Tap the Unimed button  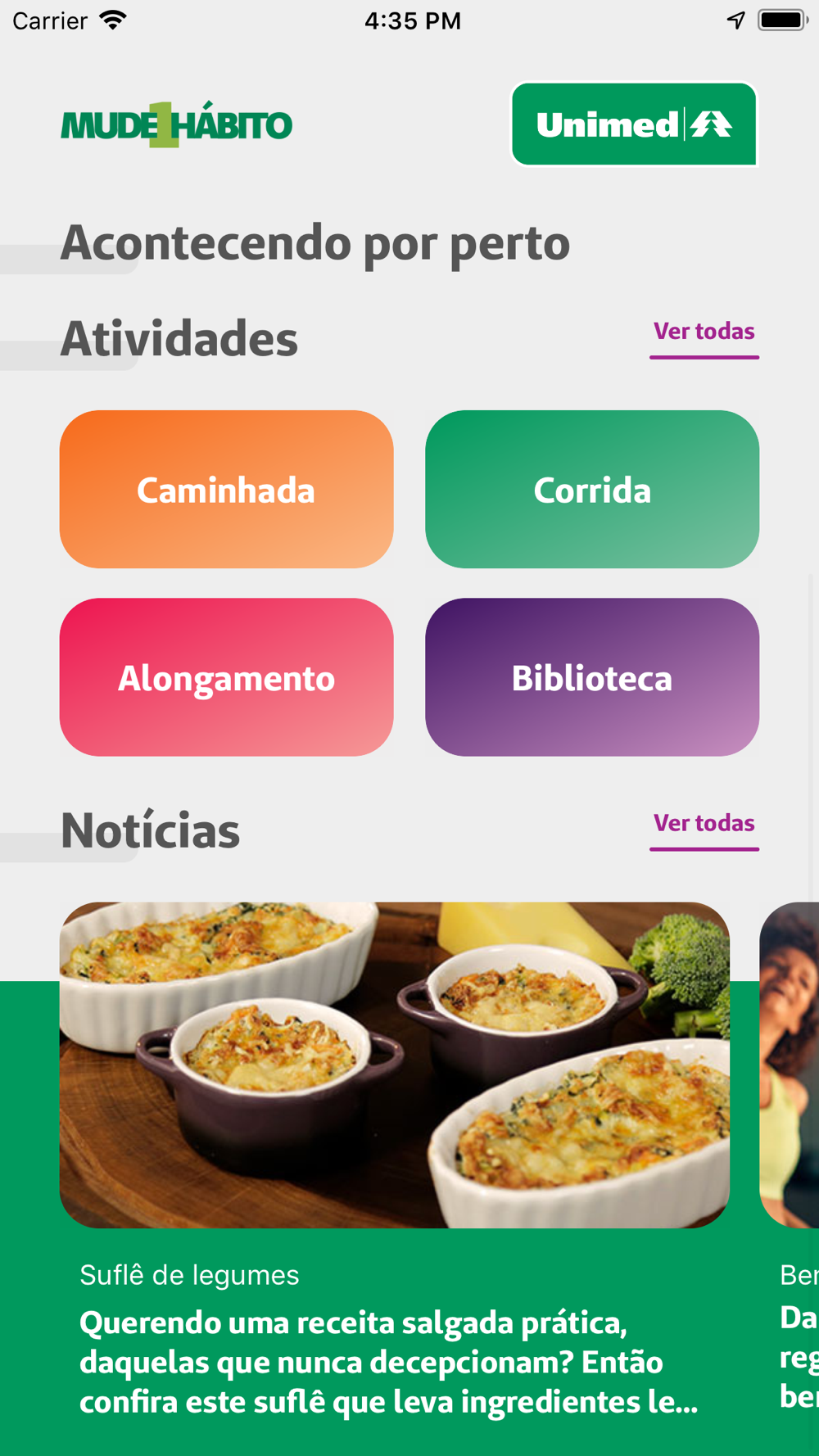pyautogui.click(x=634, y=124)
